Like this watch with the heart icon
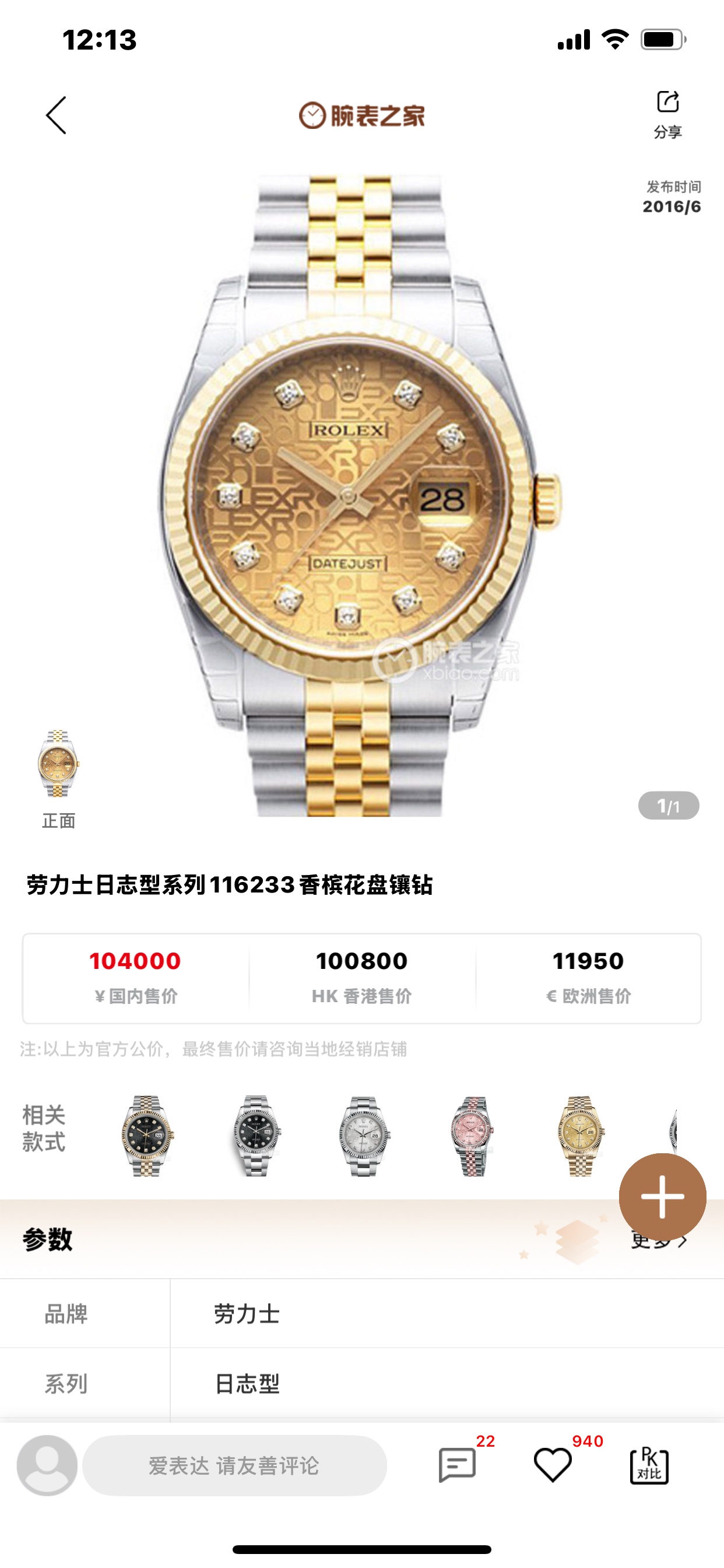This screenshot has width=724, height=1568. 553,1465
